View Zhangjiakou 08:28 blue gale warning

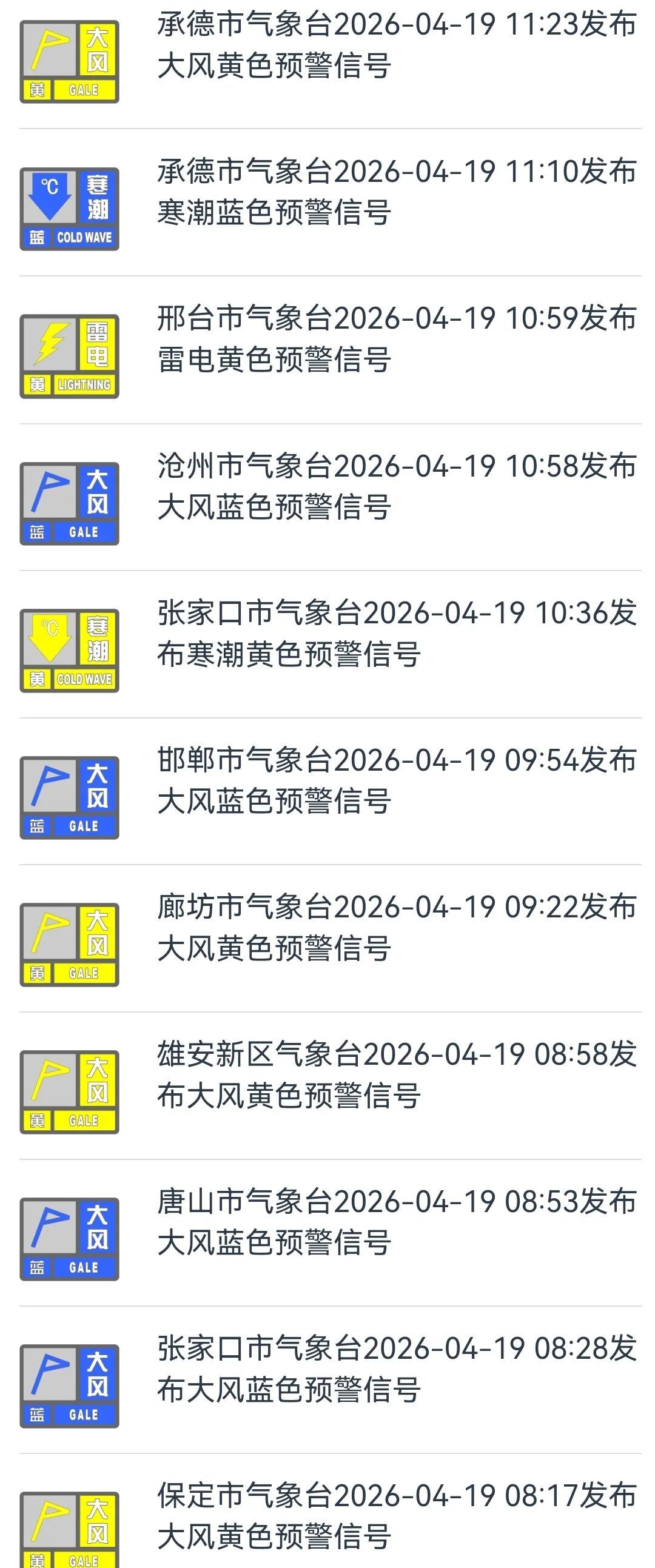(x=395, y=1370)
